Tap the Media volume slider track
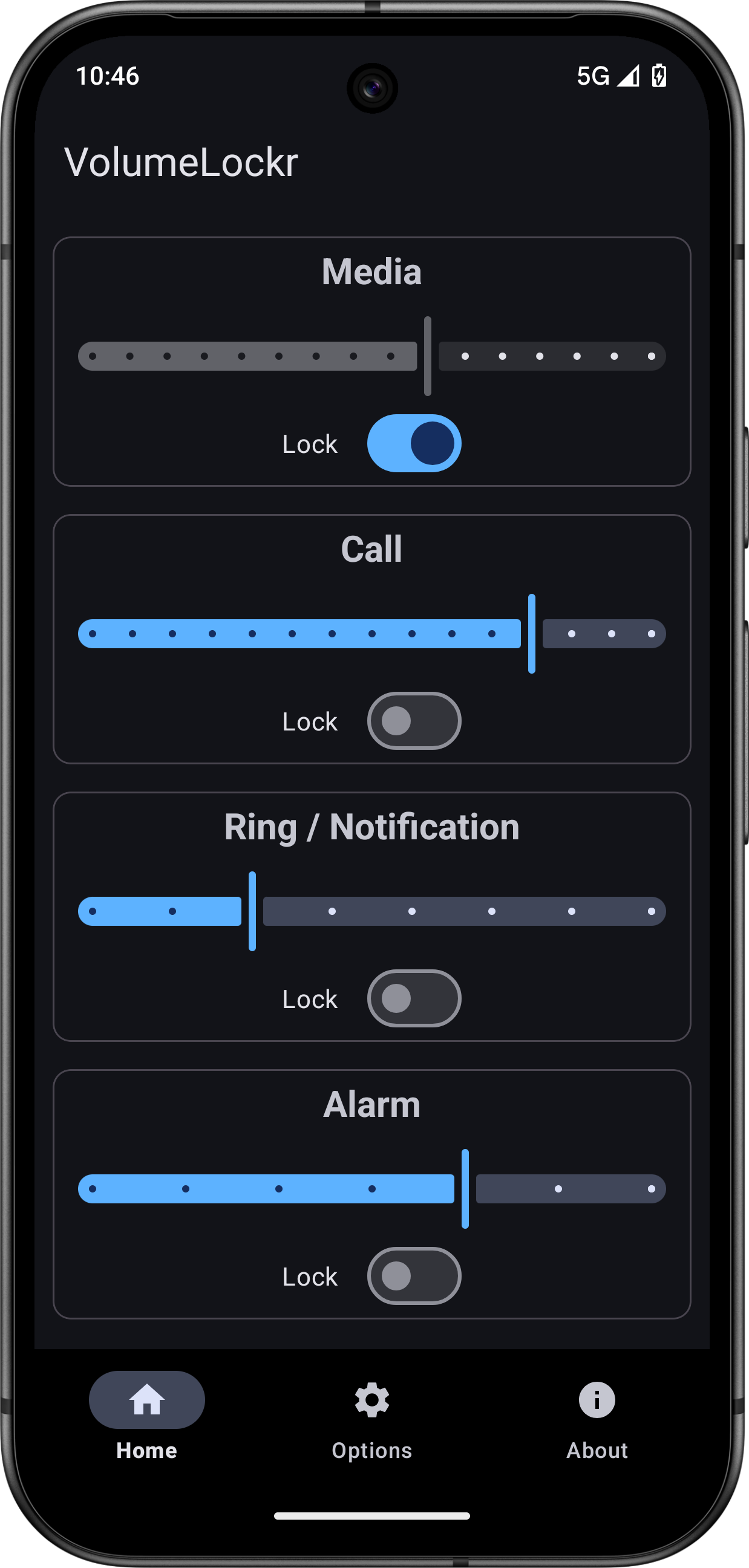 (371, 356)
